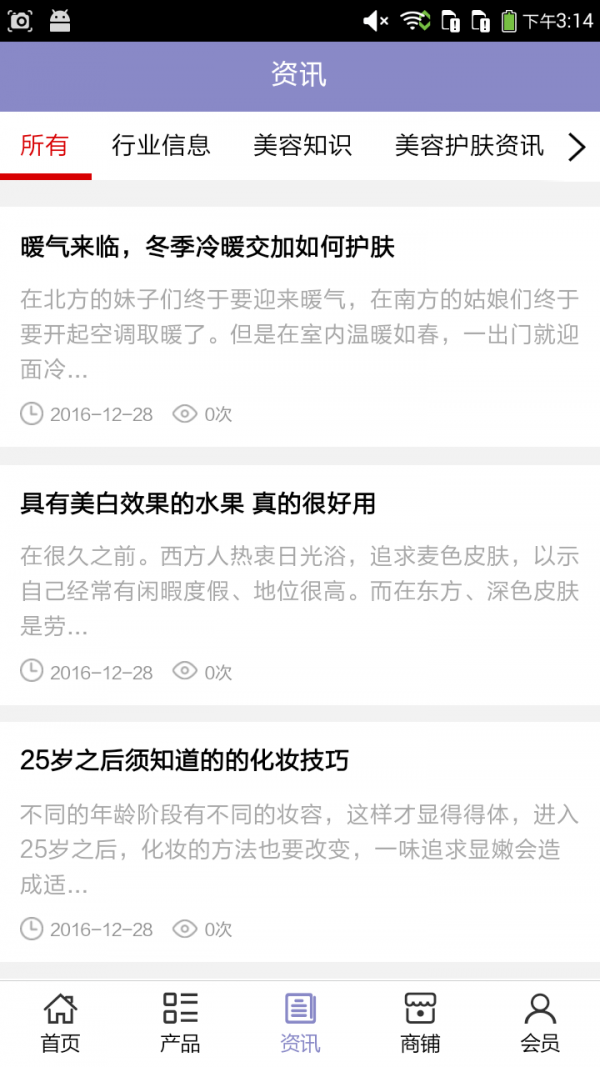The image size is (600, 1067).
Task: Switch to the 产品 tab
Action: point(180,1023)
